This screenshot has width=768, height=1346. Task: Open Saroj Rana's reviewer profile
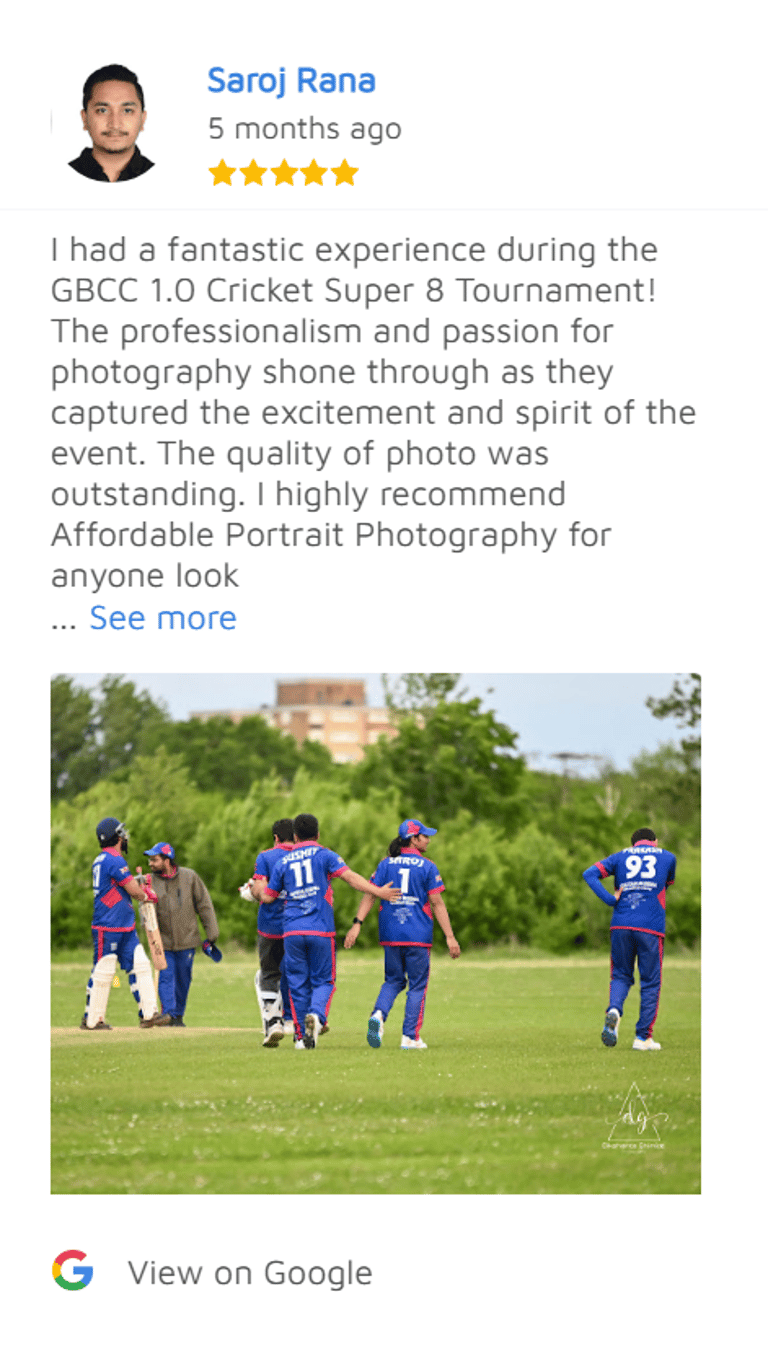[x=291, y=80]
